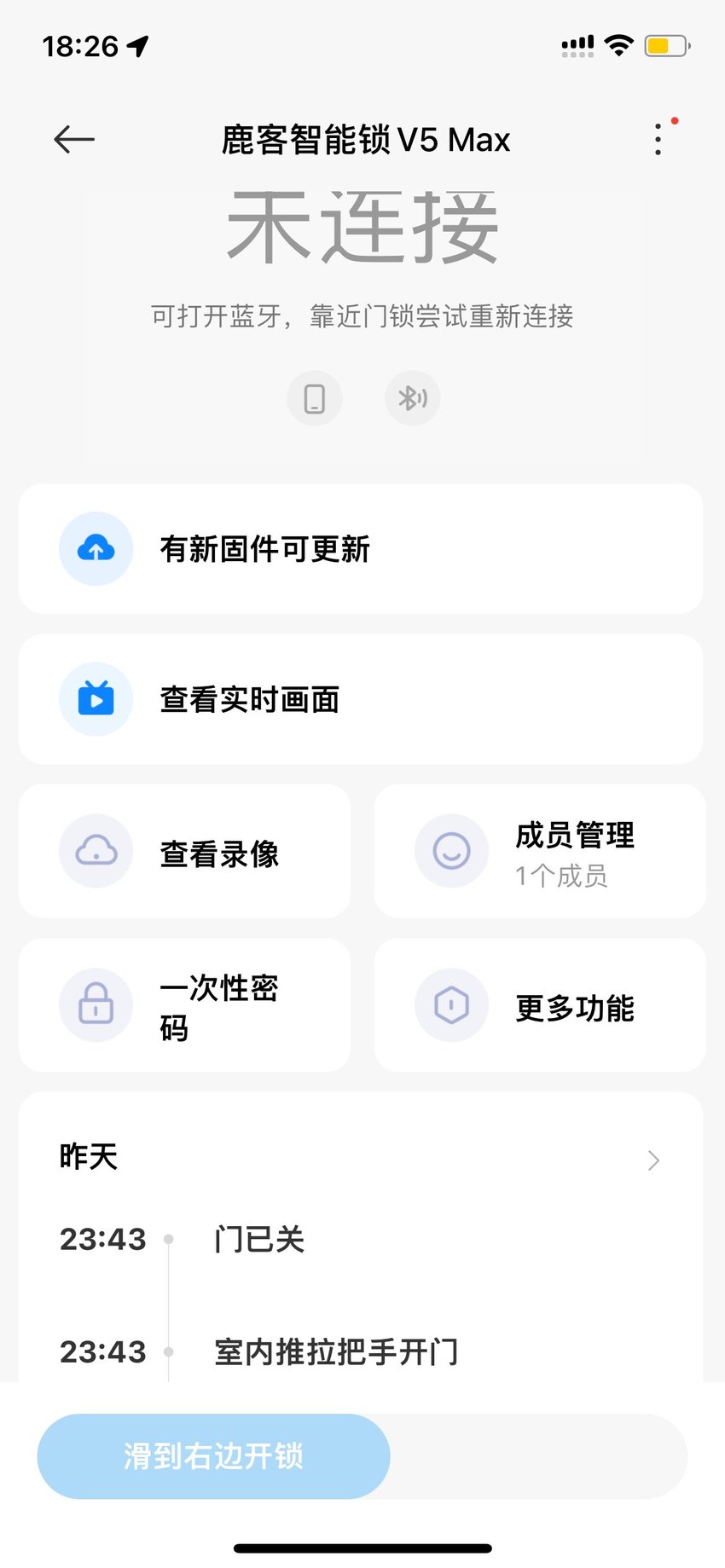The width and height of the screenshot is (725, 1568).
Task: Open 查看录像 recordings
Action: 185,851
